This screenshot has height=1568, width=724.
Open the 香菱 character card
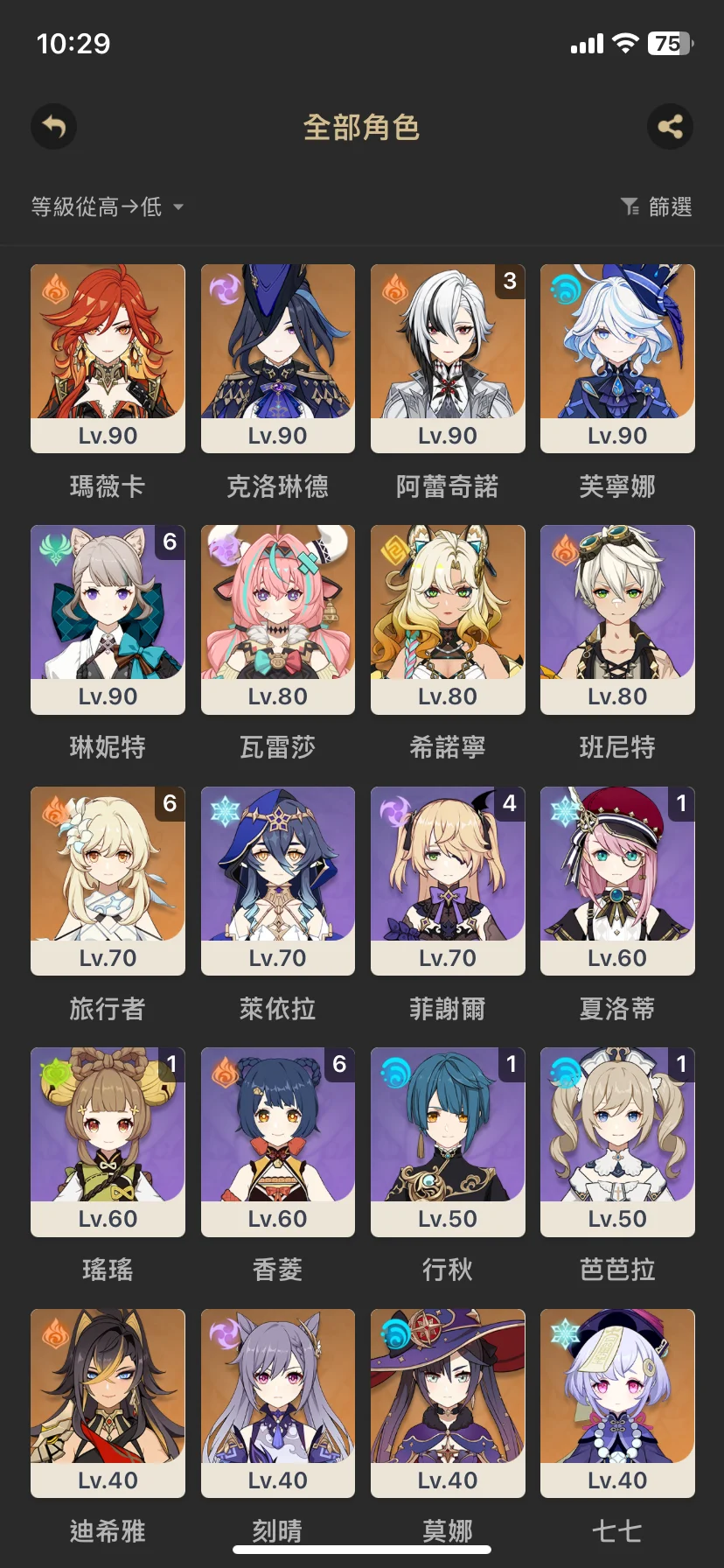[x=278, y=1142]
